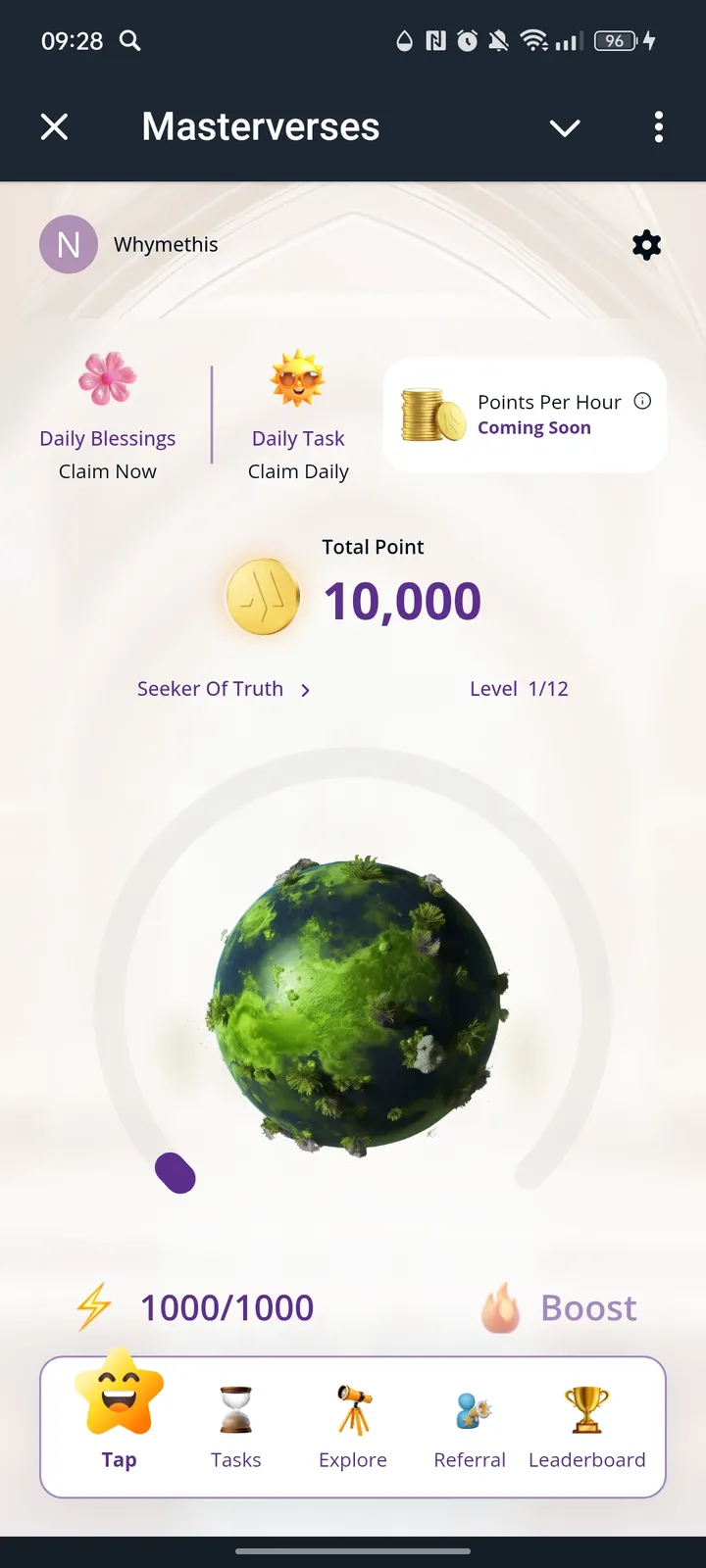The width and height of the screenshot is (706, 1568).
Task: Open the Boost option
Action: [561, 1308]
